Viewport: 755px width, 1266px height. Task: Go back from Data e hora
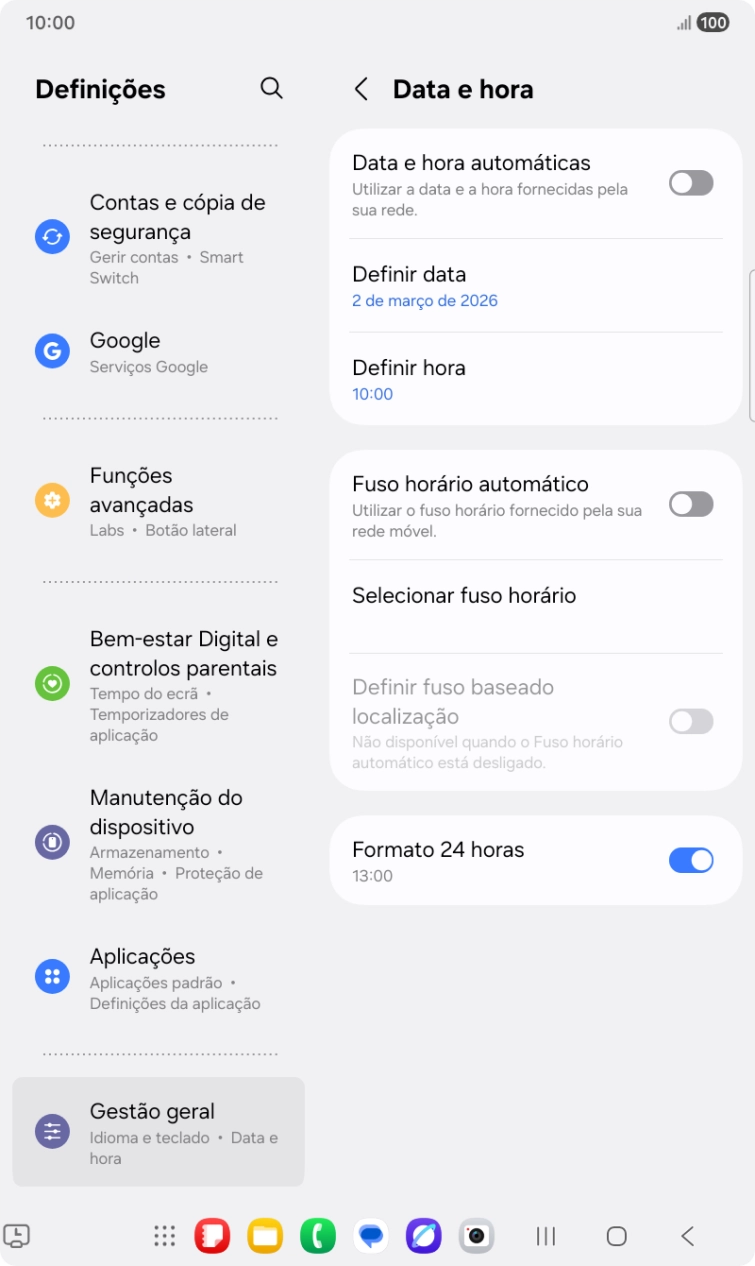point(362,89)
